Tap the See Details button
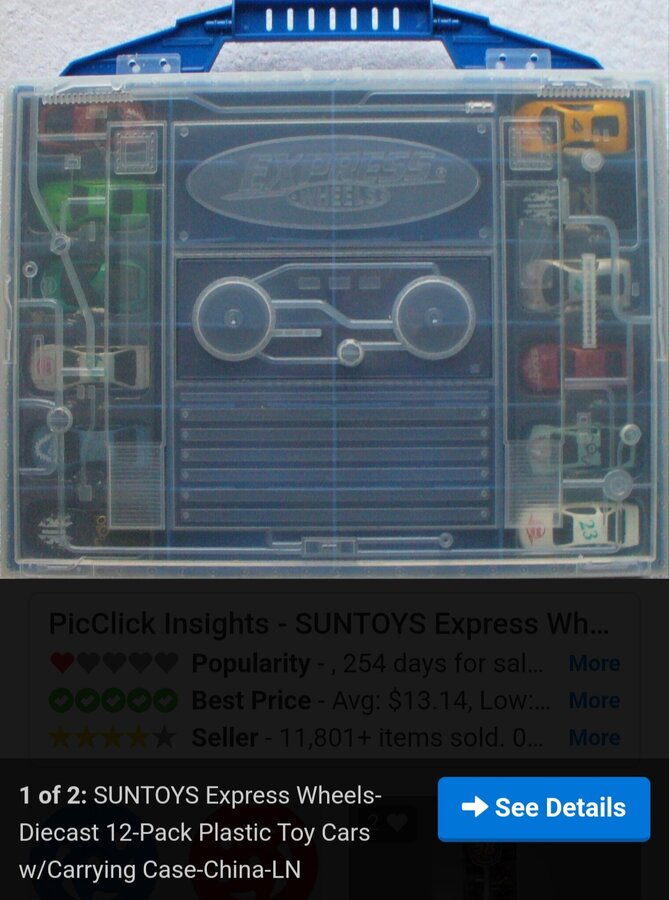The image size is (669, 900). pos(544,808)
